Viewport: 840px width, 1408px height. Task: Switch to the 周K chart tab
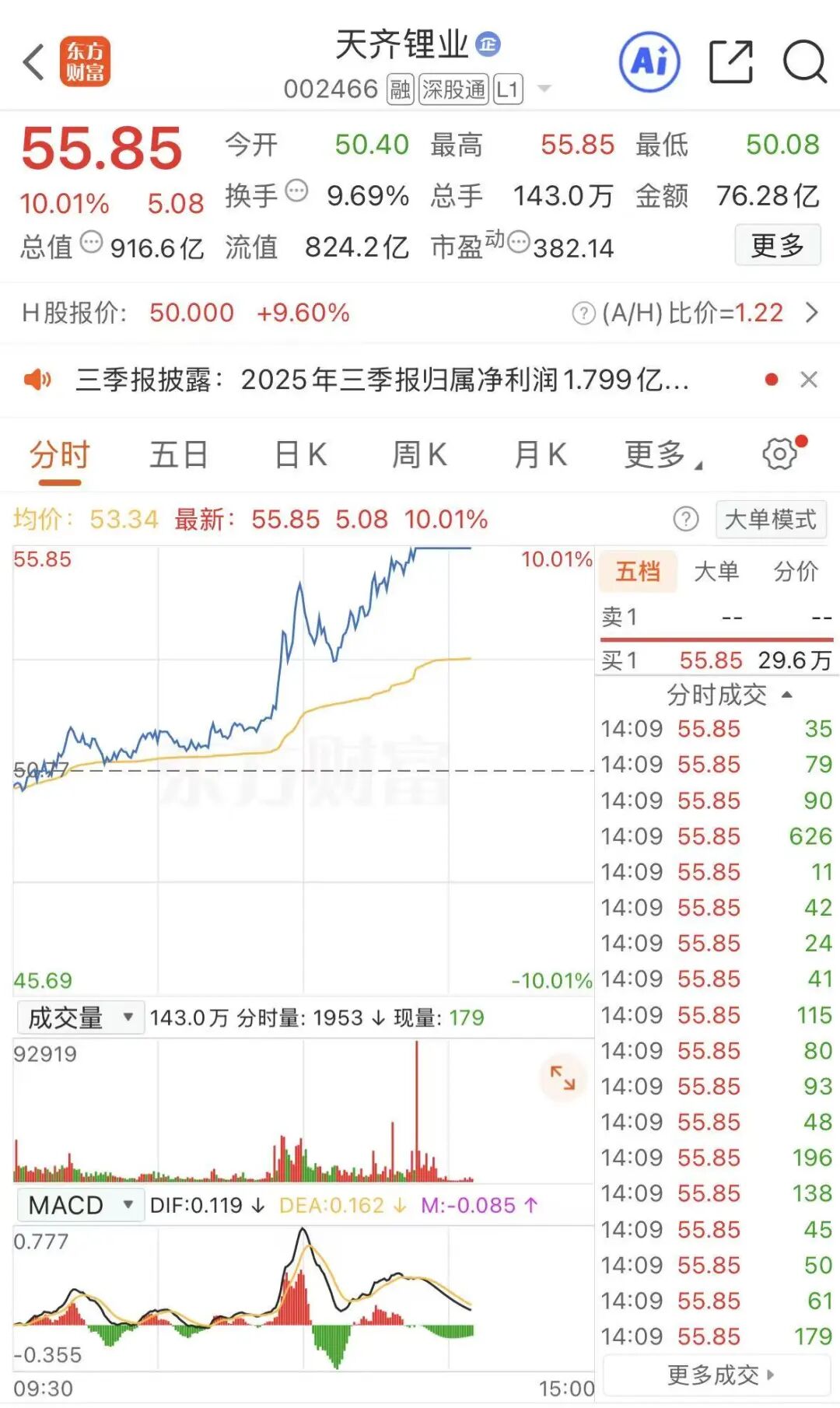click(419, 455)
